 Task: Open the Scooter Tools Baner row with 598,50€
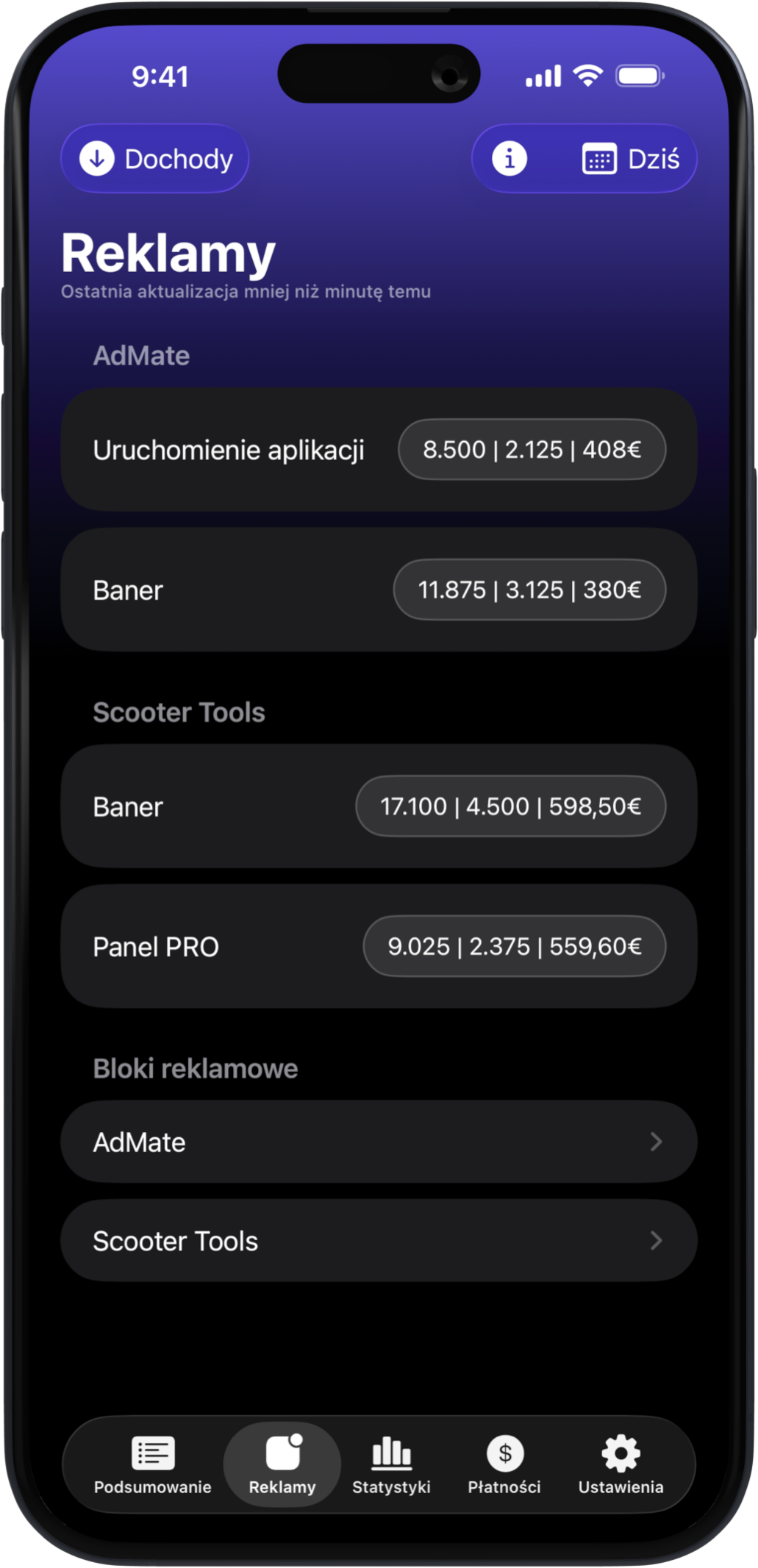coord(378,806)
